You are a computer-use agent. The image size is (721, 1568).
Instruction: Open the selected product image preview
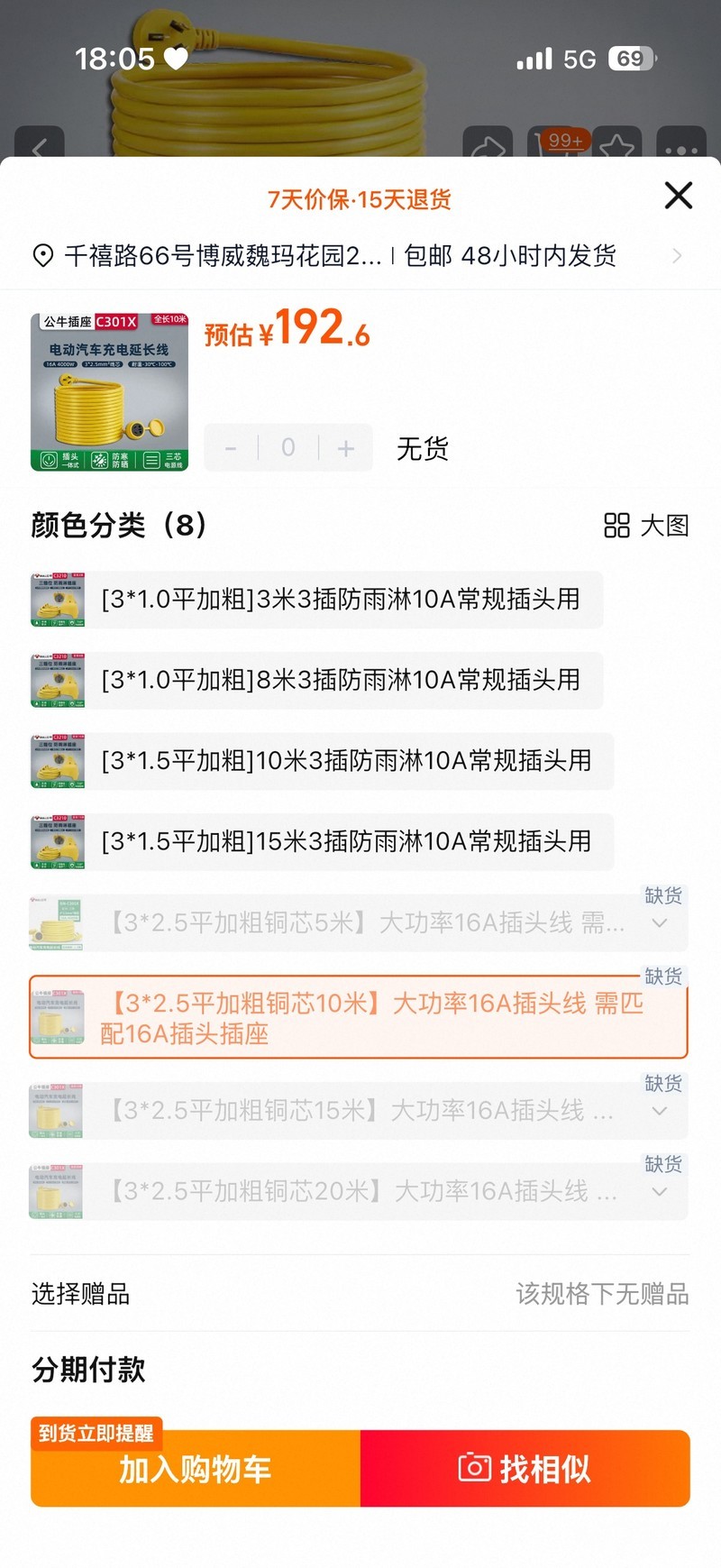pyautogui.click(x=109, y=391)
